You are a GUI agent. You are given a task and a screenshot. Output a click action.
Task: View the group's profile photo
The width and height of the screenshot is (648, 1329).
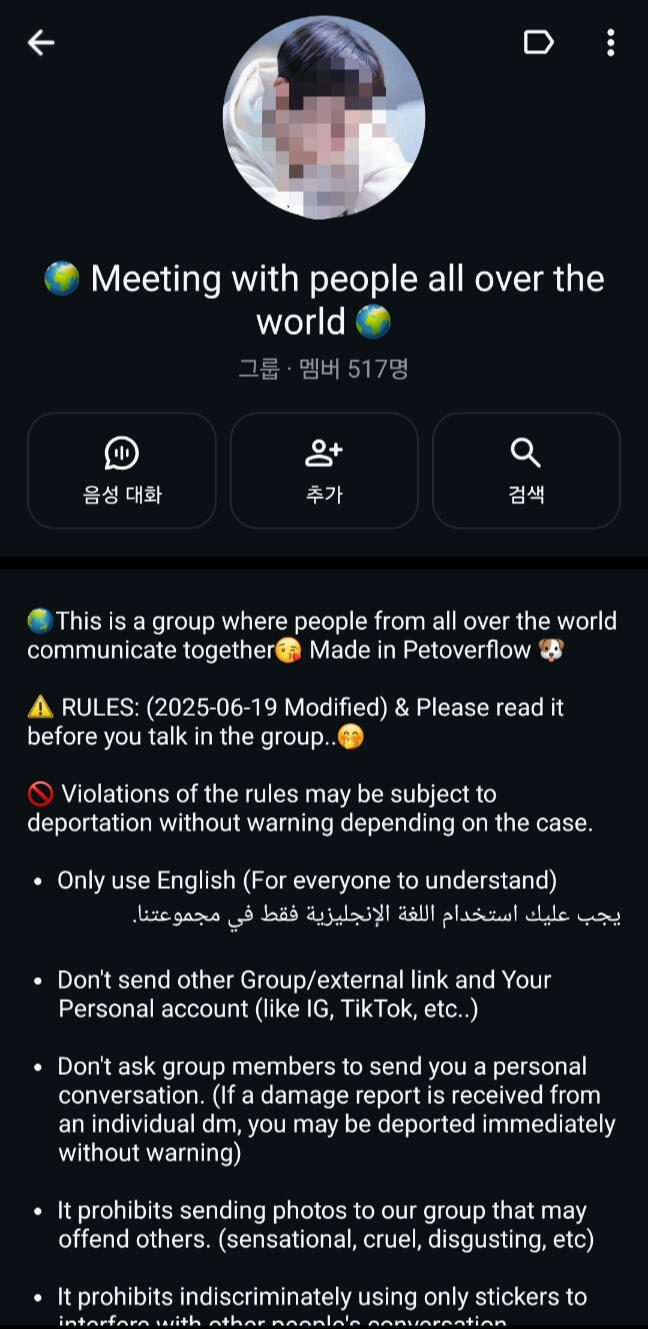click(324, 117)
